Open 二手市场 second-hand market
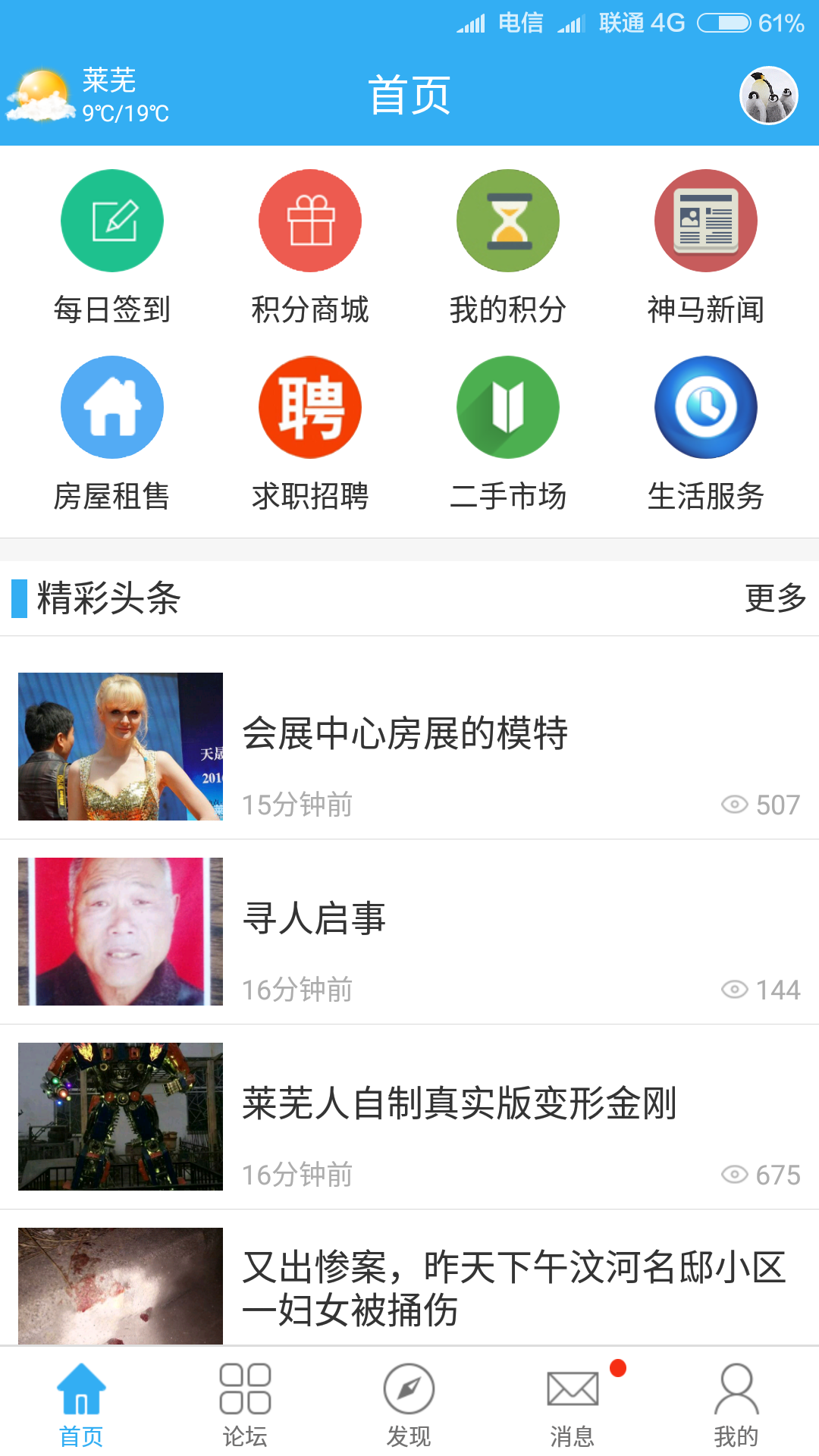This screenshot has height=1456, width=819. point(508,434)
